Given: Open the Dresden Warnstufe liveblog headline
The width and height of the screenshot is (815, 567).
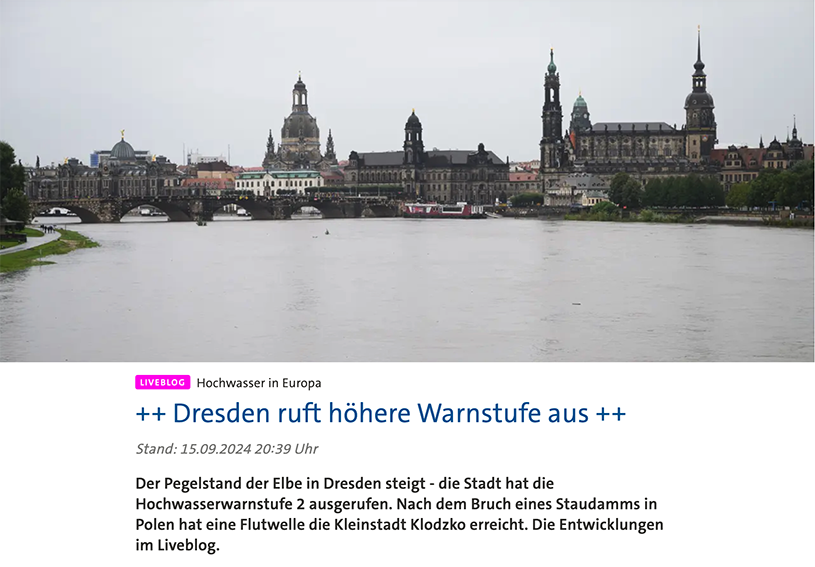Looking at the screenshot, I should [380, 413].
